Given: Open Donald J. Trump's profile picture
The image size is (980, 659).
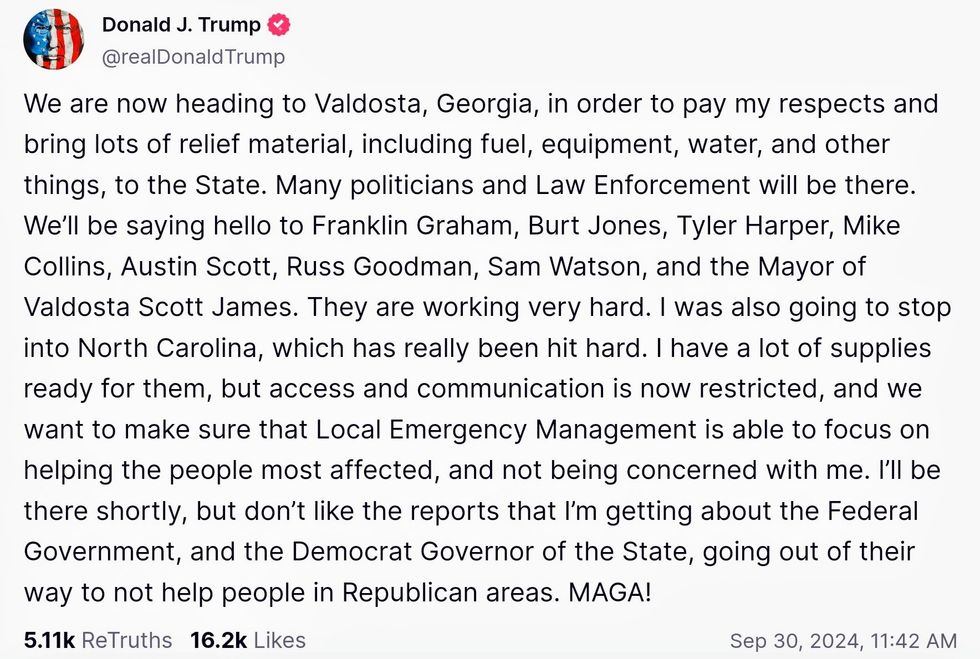Looking at the screenshot, I should pyautogui.click(x=53, y=40).
